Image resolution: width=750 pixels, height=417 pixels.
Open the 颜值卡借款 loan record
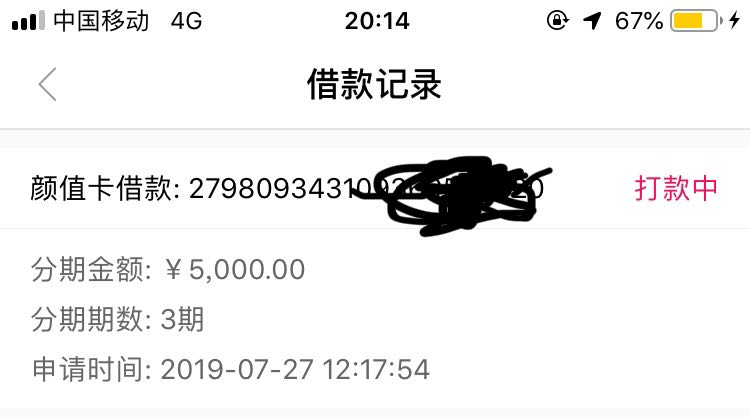(375, 188)
